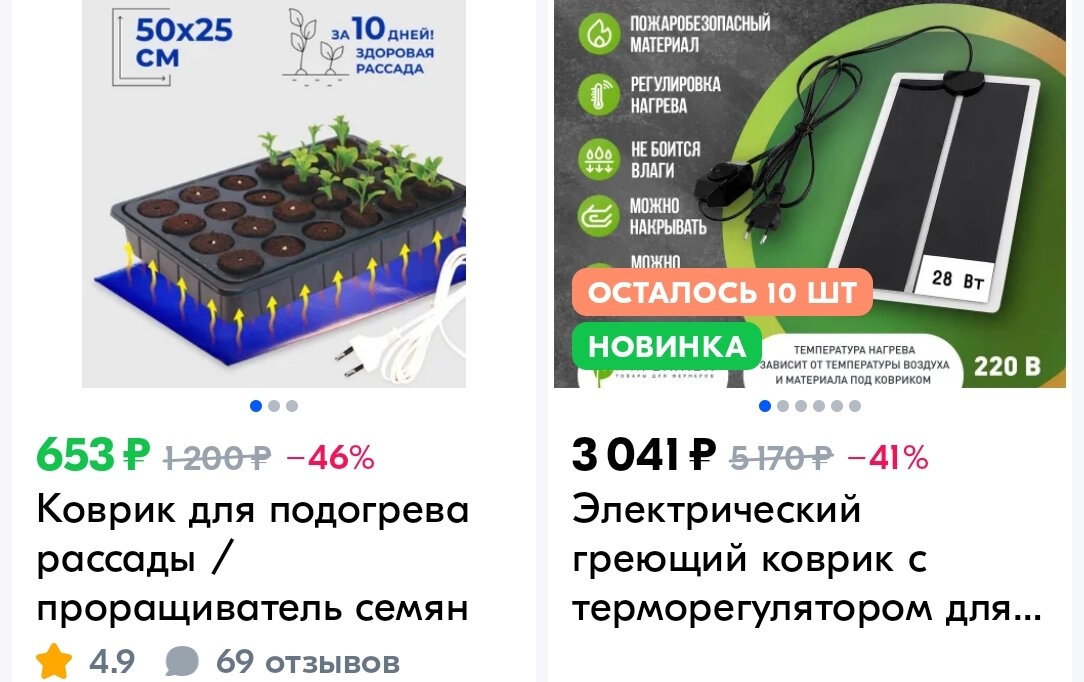Screen dimensions: 1084x682
Task: Open the seedling heating mat product card
Action: 273,200
